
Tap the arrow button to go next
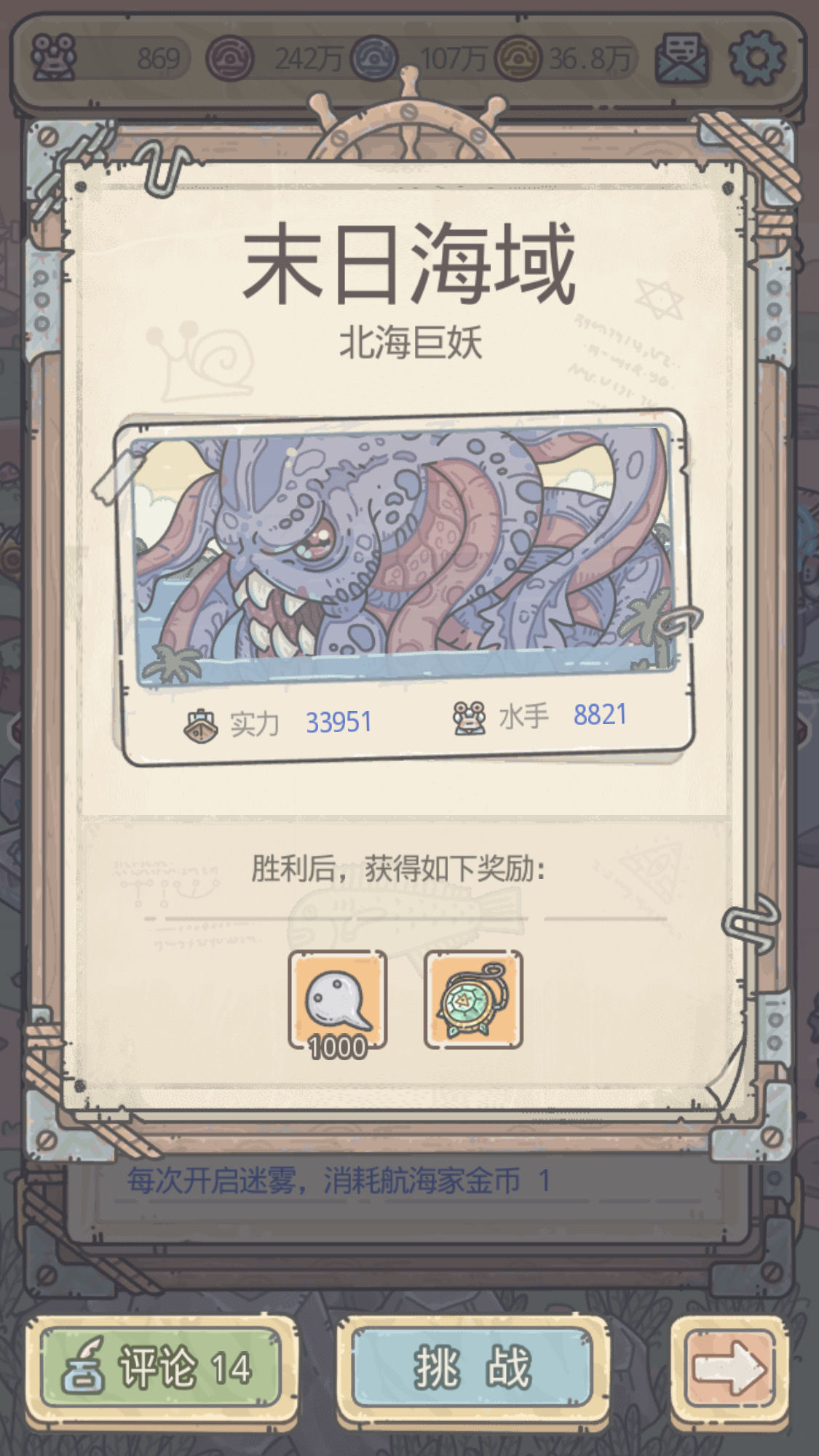point(729,1368)
